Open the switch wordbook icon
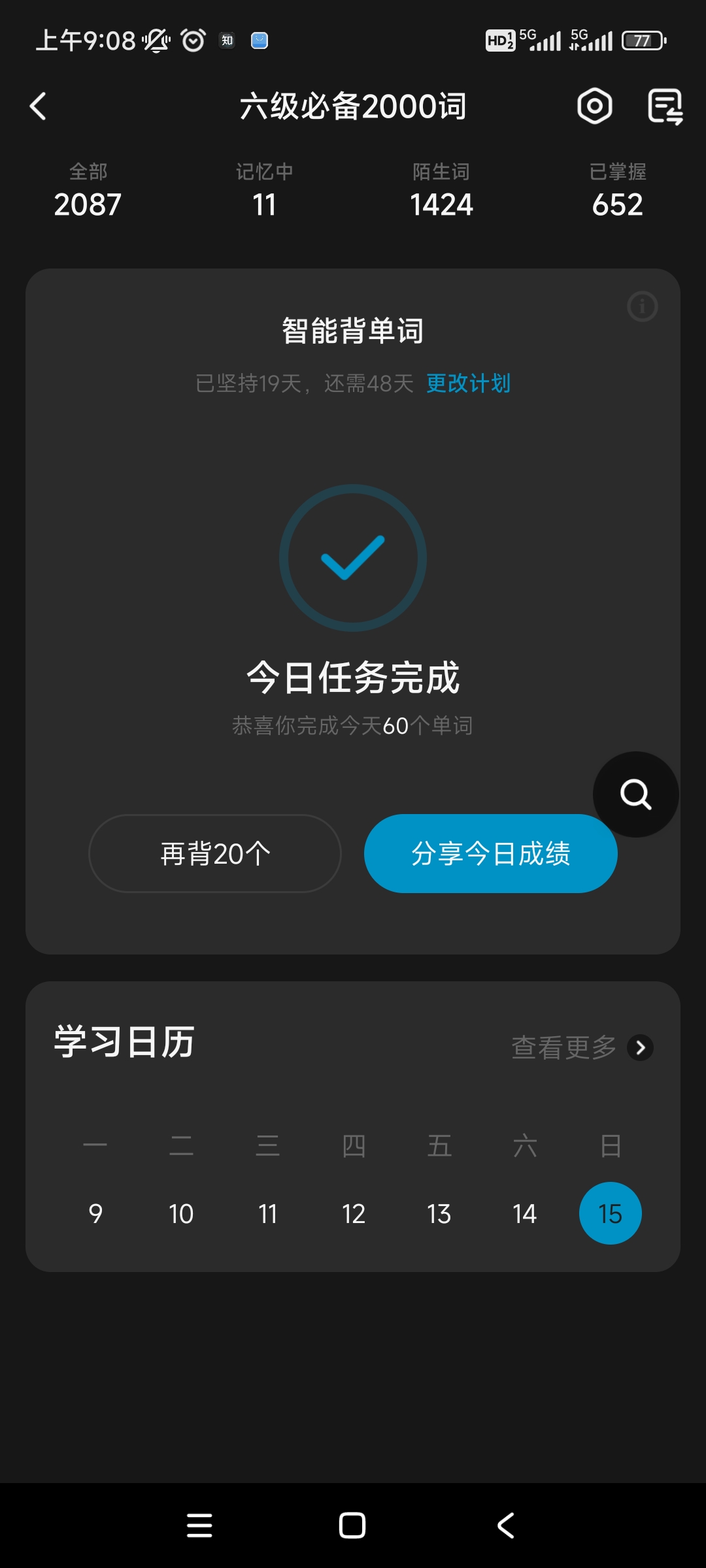This screenshot has height=1568, width=706. [665, 106]
